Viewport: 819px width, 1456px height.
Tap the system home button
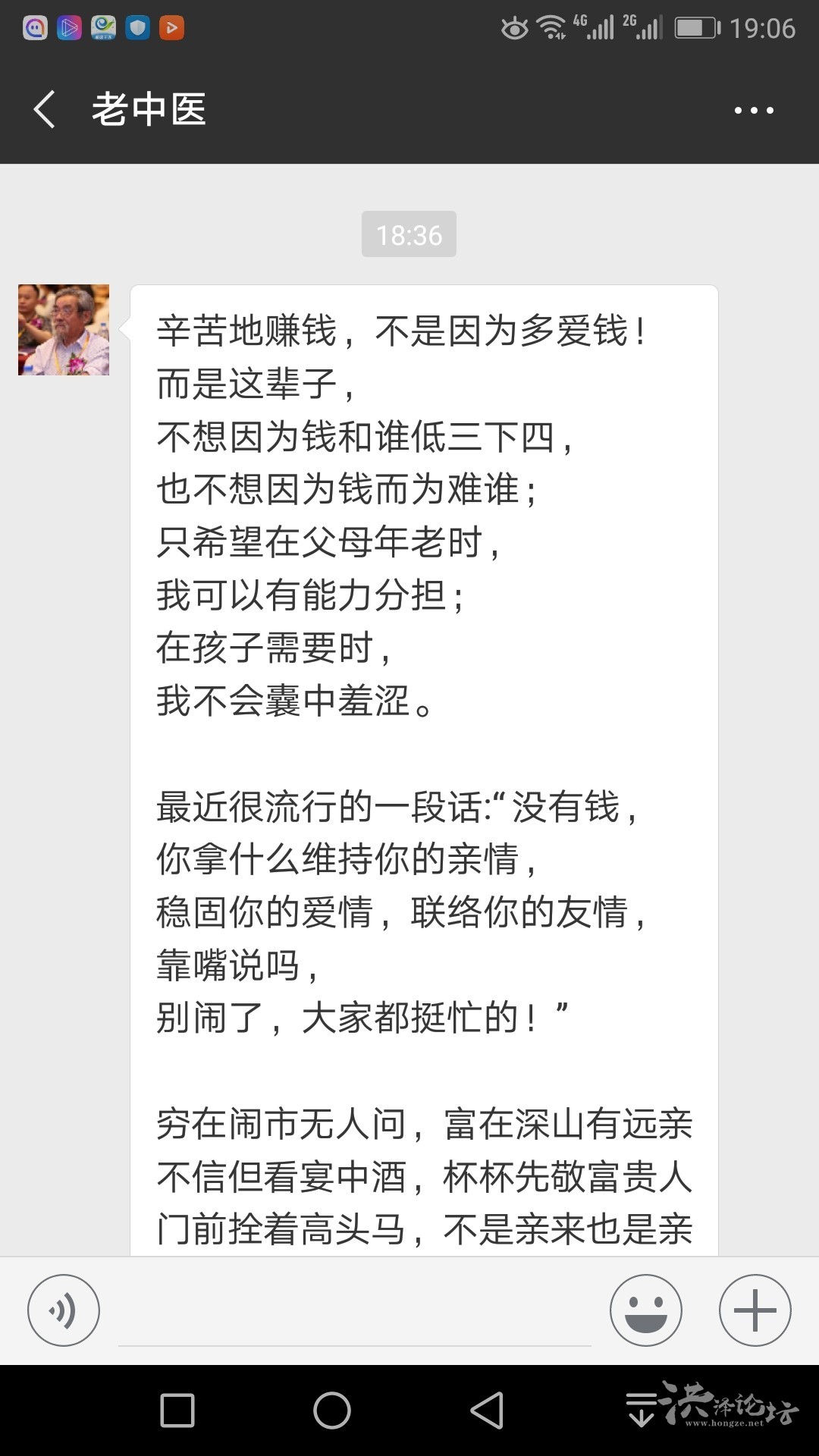point(332,1410)
